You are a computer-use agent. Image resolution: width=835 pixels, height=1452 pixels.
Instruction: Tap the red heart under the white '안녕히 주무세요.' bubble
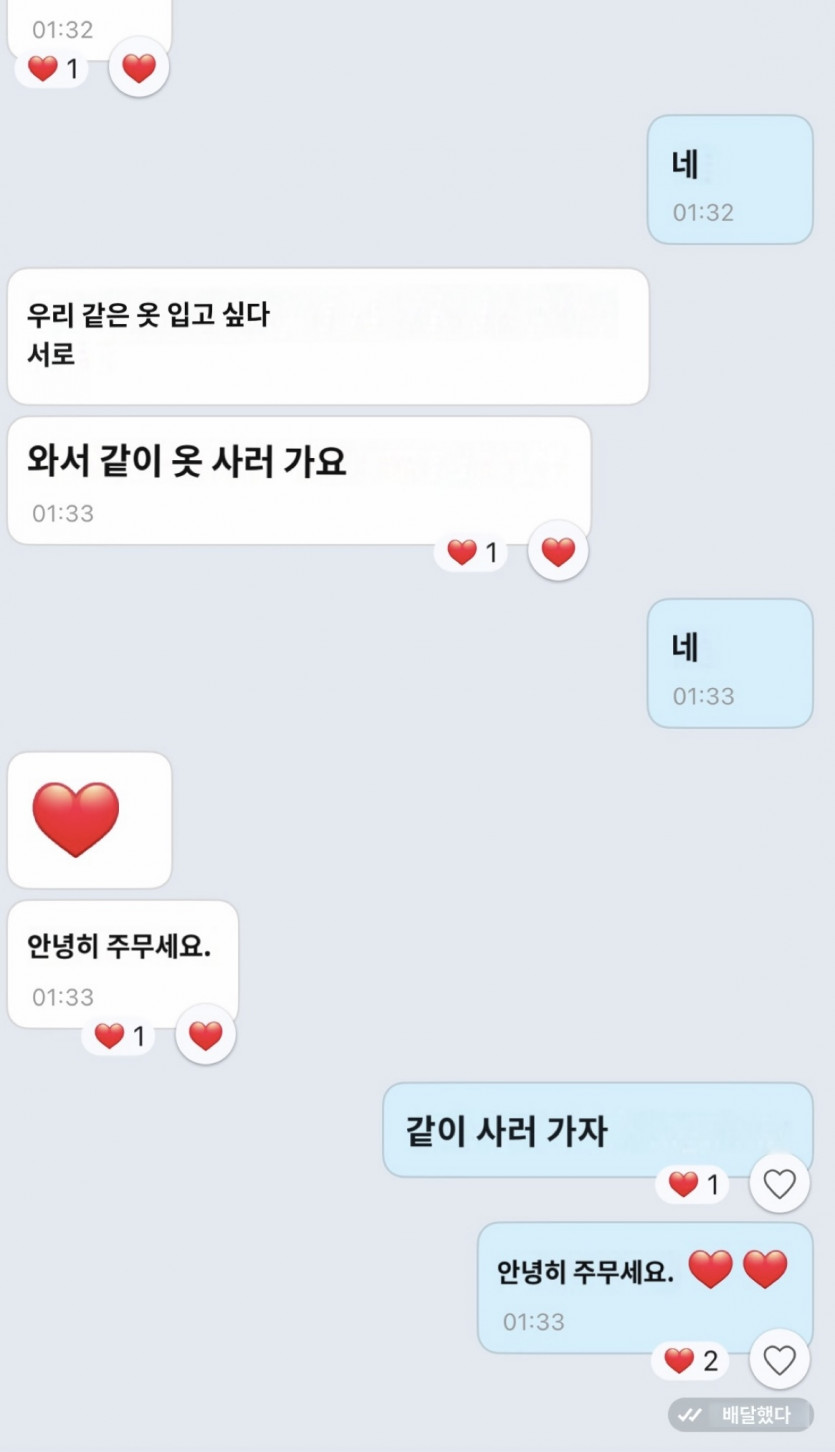tap(205, 1035)
